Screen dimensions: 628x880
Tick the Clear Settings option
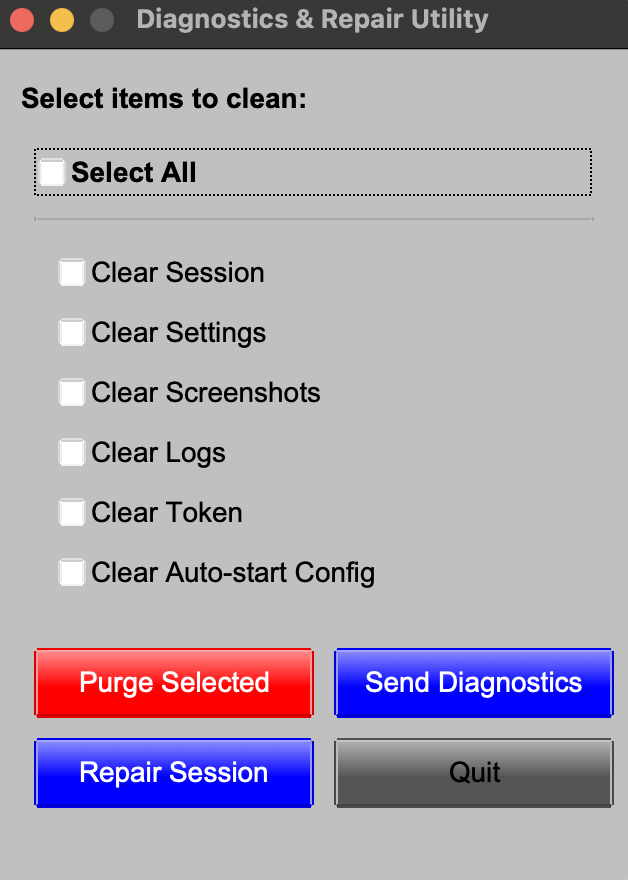pyautogui.click(x=72, y=333)
